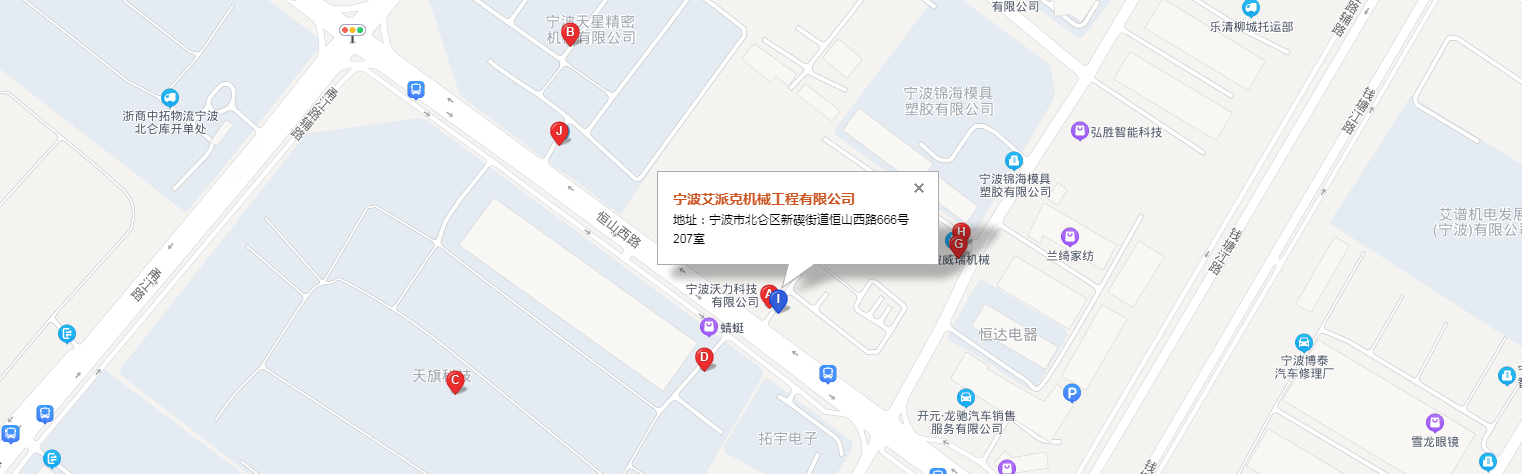
Task: Open red marker D
Action: point(704,358)
